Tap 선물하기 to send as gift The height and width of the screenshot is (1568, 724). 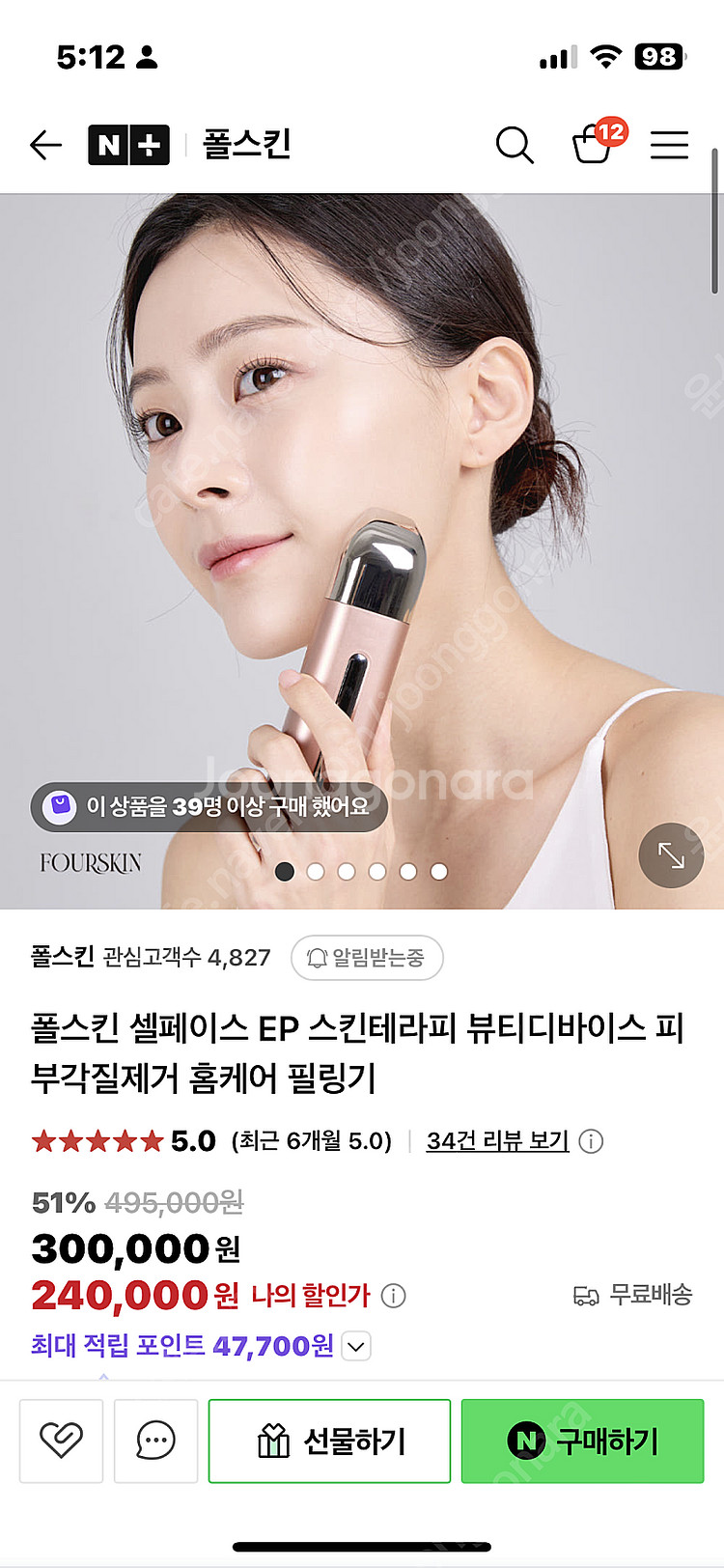(x=329, y=1441)
